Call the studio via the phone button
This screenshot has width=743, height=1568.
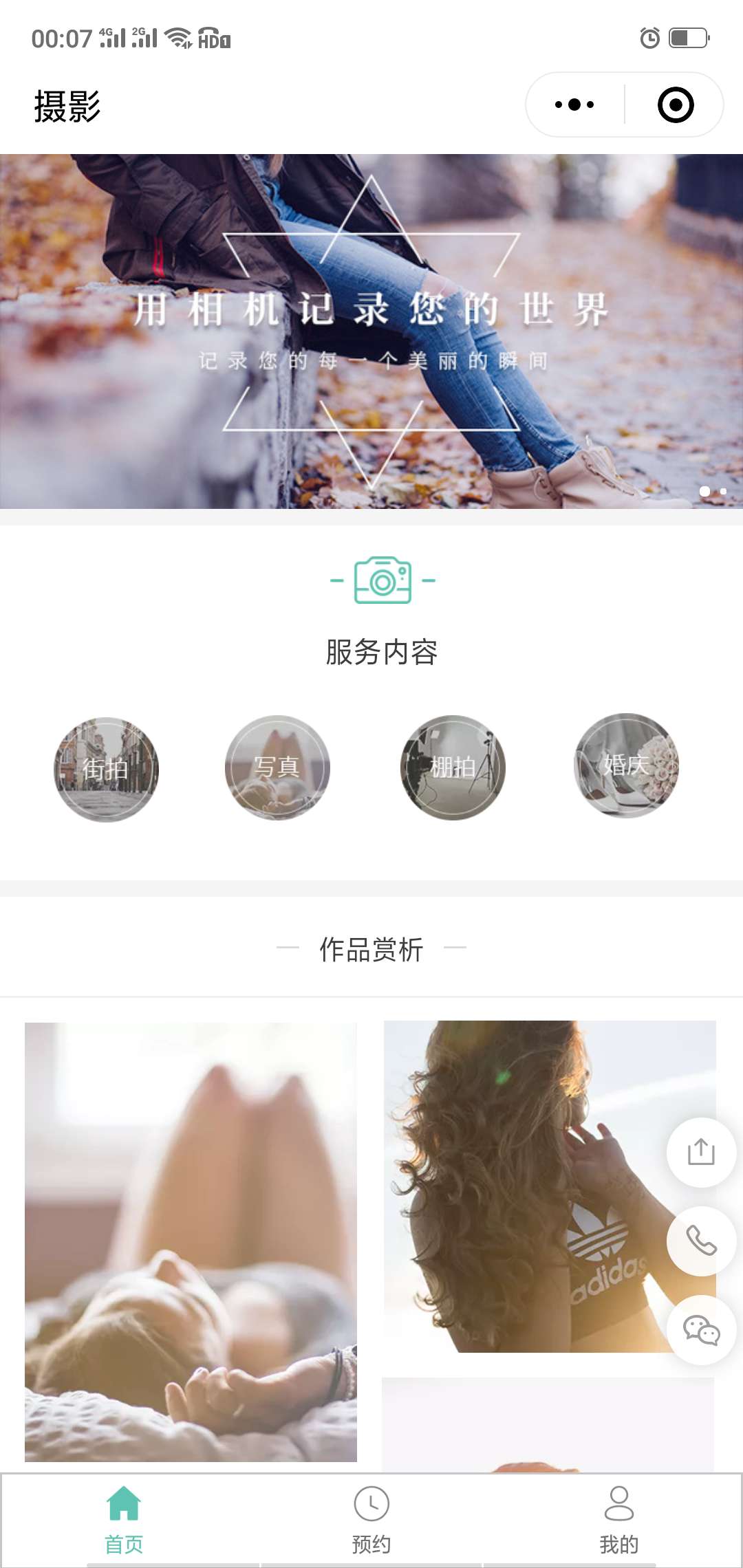tap(701, 1241)
